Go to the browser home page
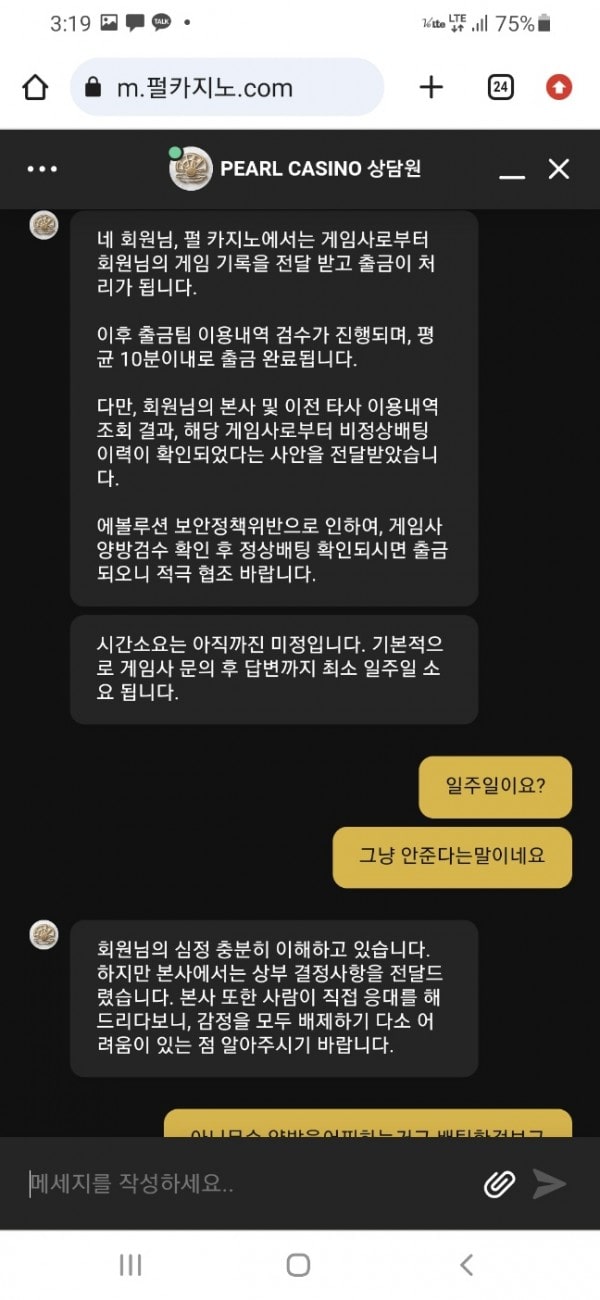 tap(35, 88)
